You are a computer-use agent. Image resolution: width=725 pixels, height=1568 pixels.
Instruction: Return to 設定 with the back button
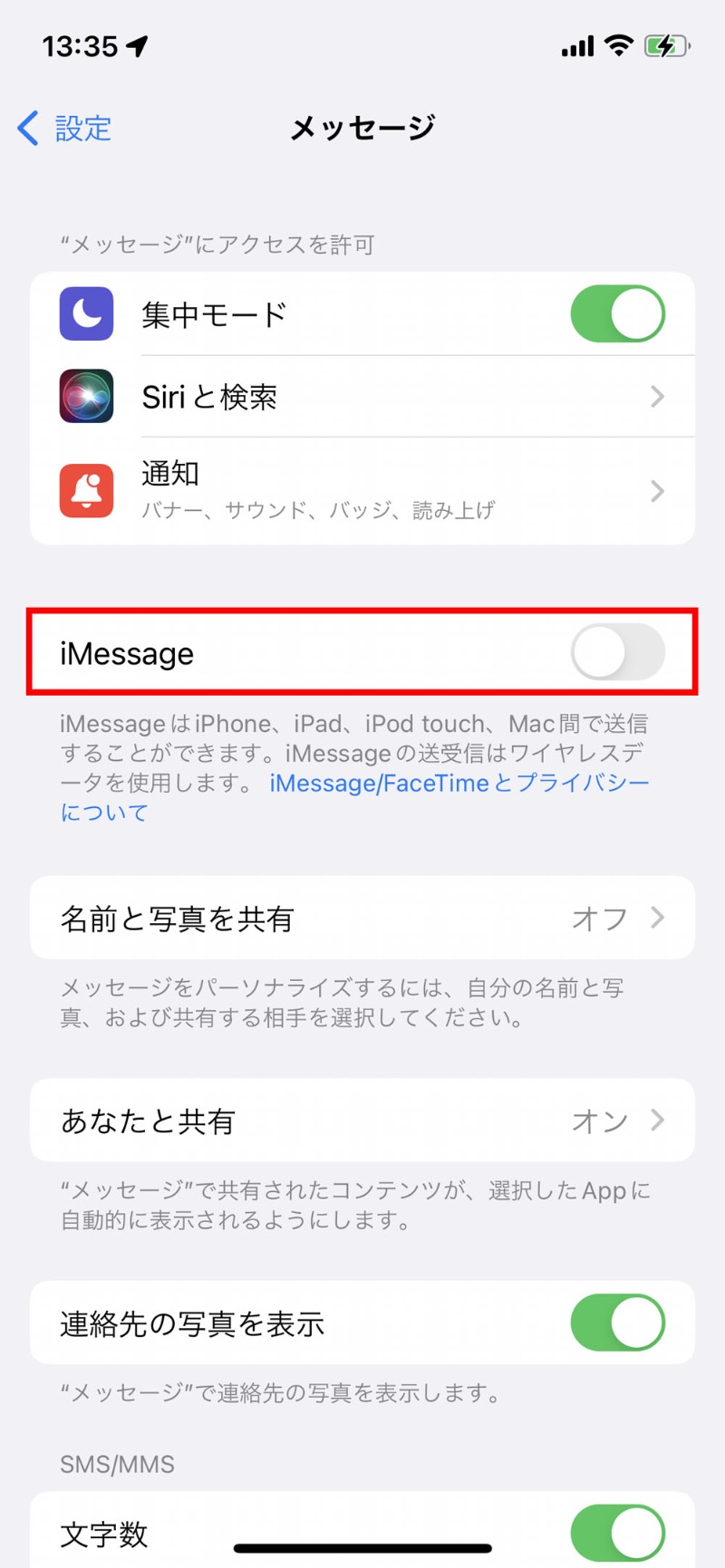pos(63,128)
